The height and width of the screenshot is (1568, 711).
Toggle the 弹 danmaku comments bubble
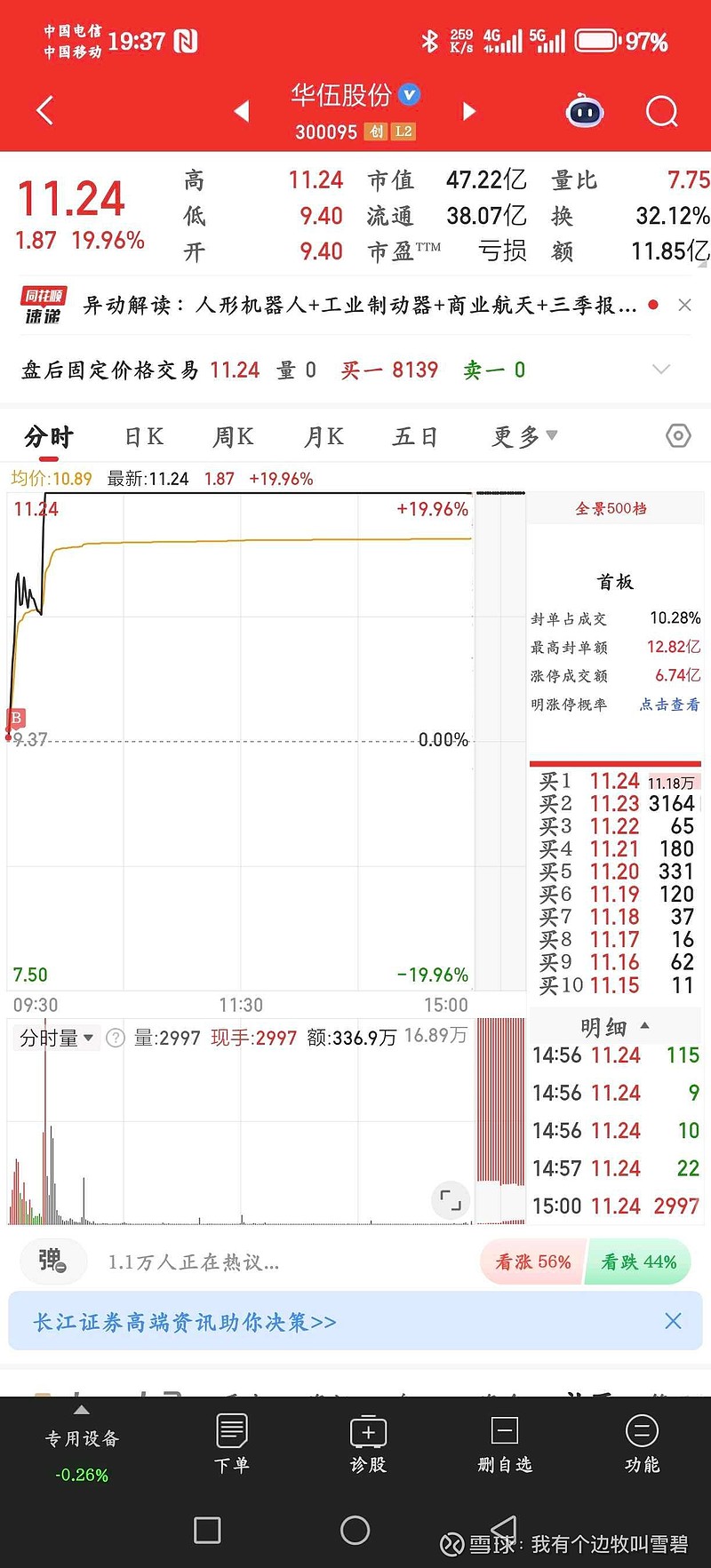(52, 1262)
